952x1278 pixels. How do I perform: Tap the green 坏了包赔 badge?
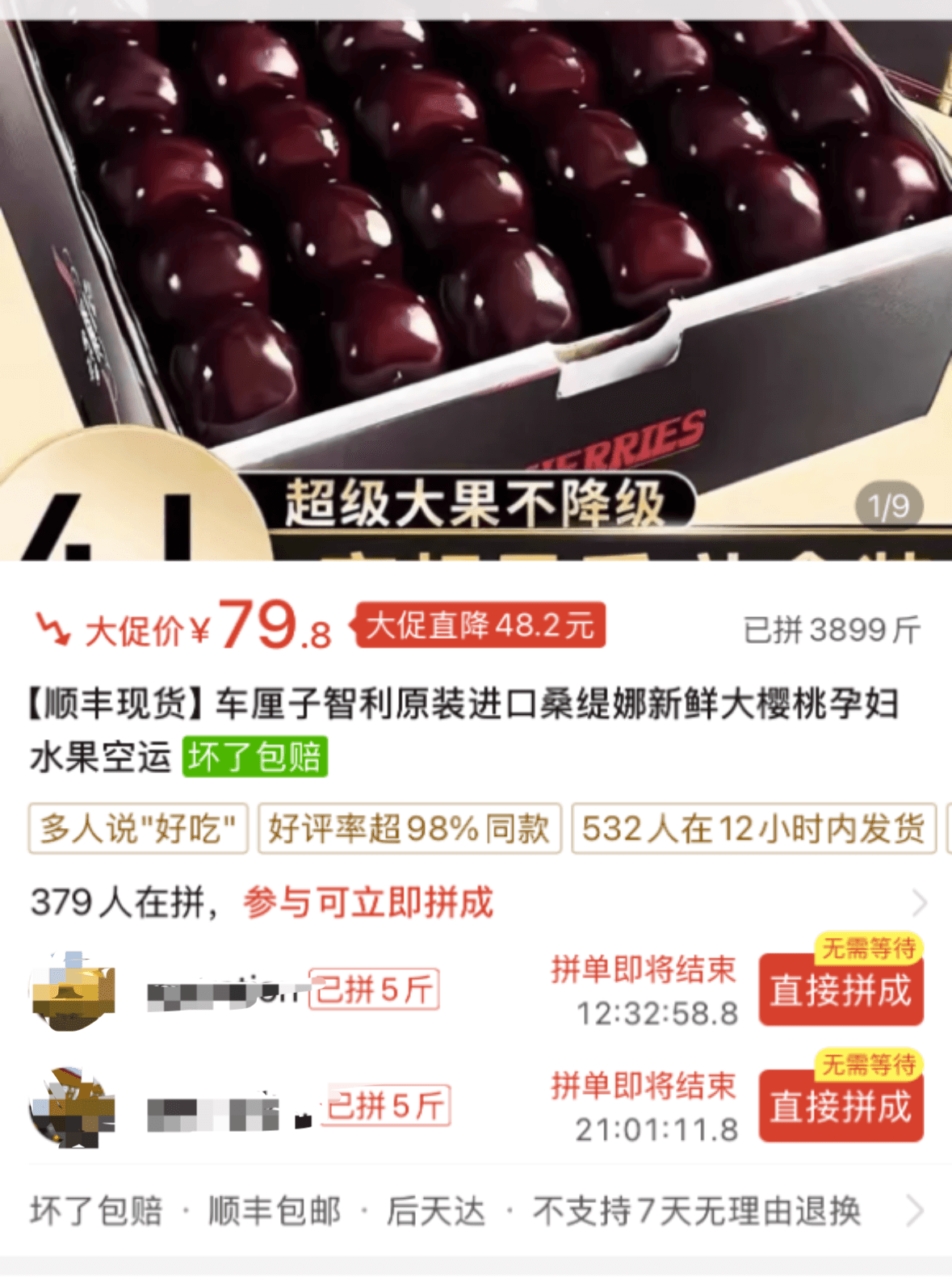[254, 757]
